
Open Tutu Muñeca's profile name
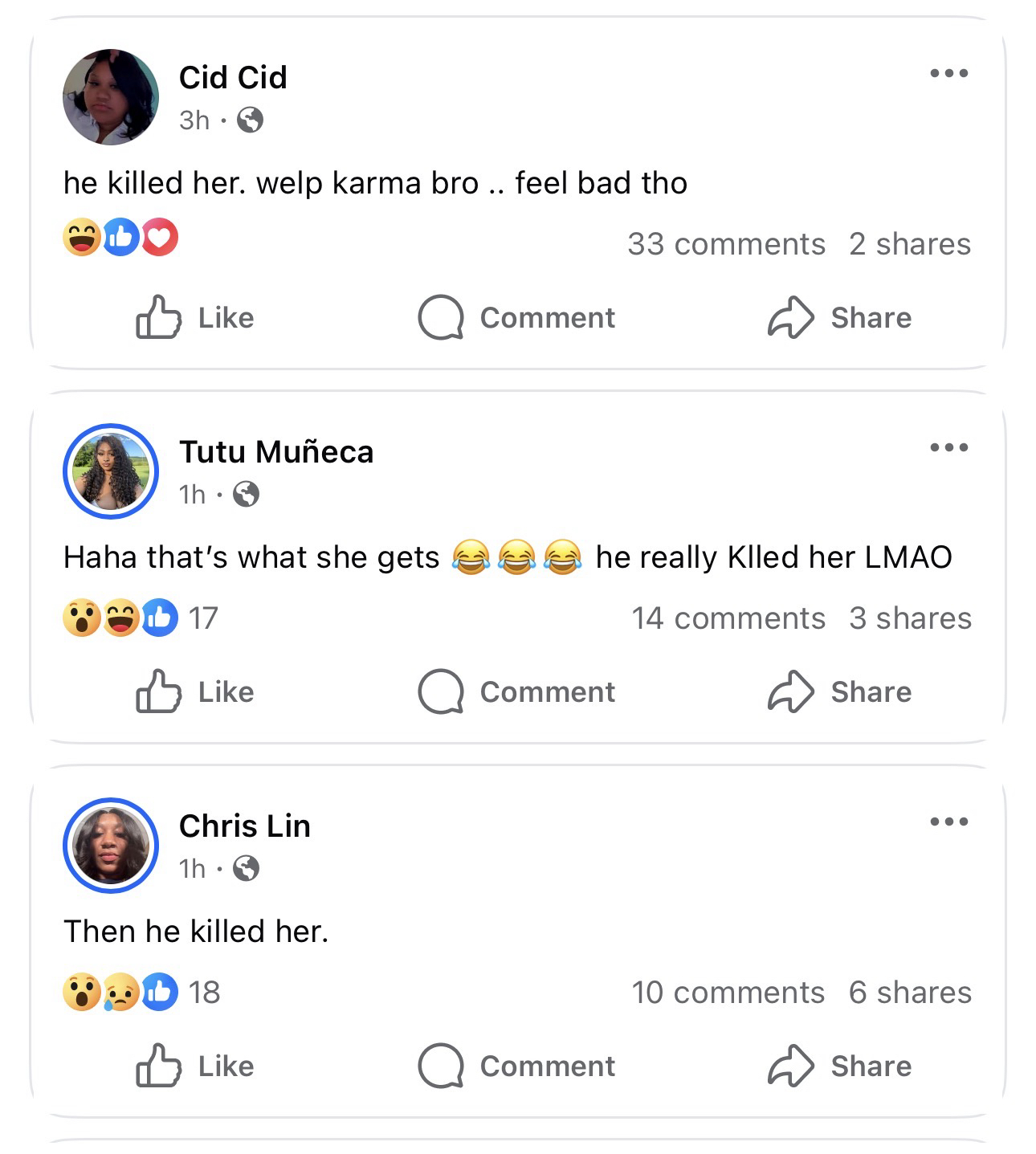[276, 452]
